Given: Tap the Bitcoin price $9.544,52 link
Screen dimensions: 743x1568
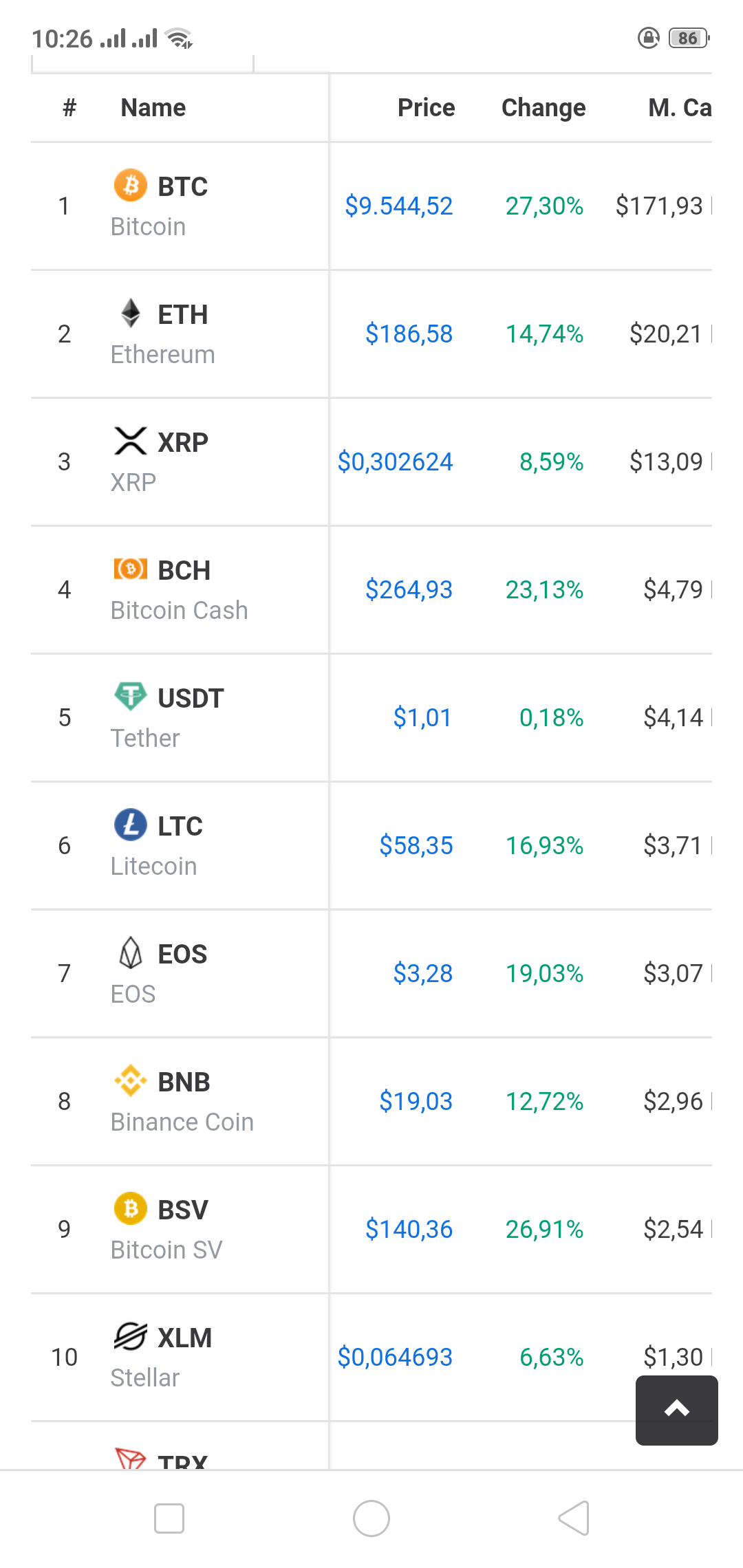Looking at the screenshot, I should 398,206.
